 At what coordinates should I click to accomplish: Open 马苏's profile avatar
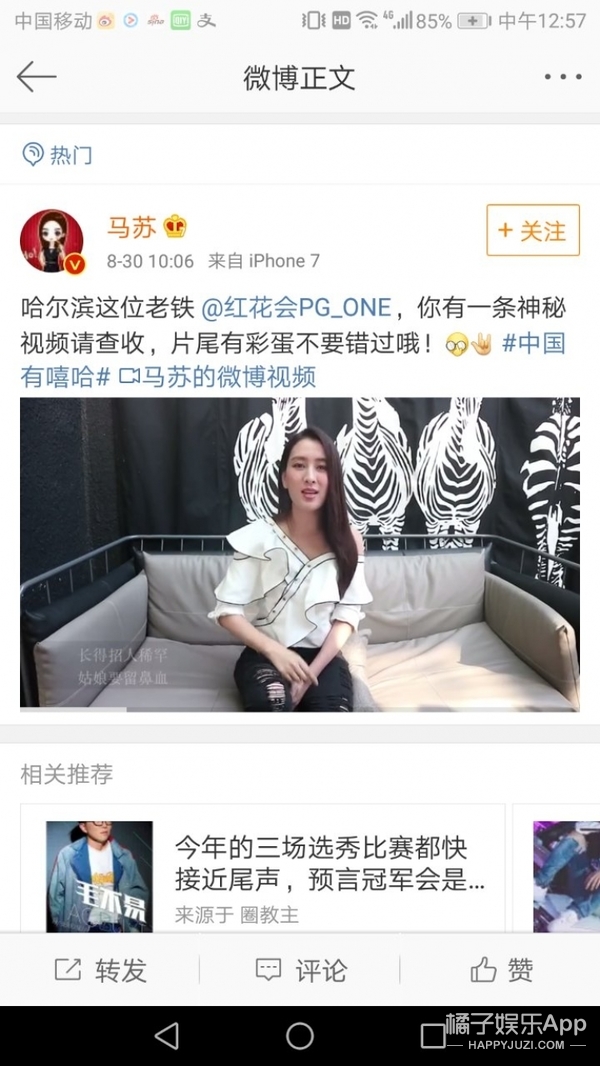point(52,241)
